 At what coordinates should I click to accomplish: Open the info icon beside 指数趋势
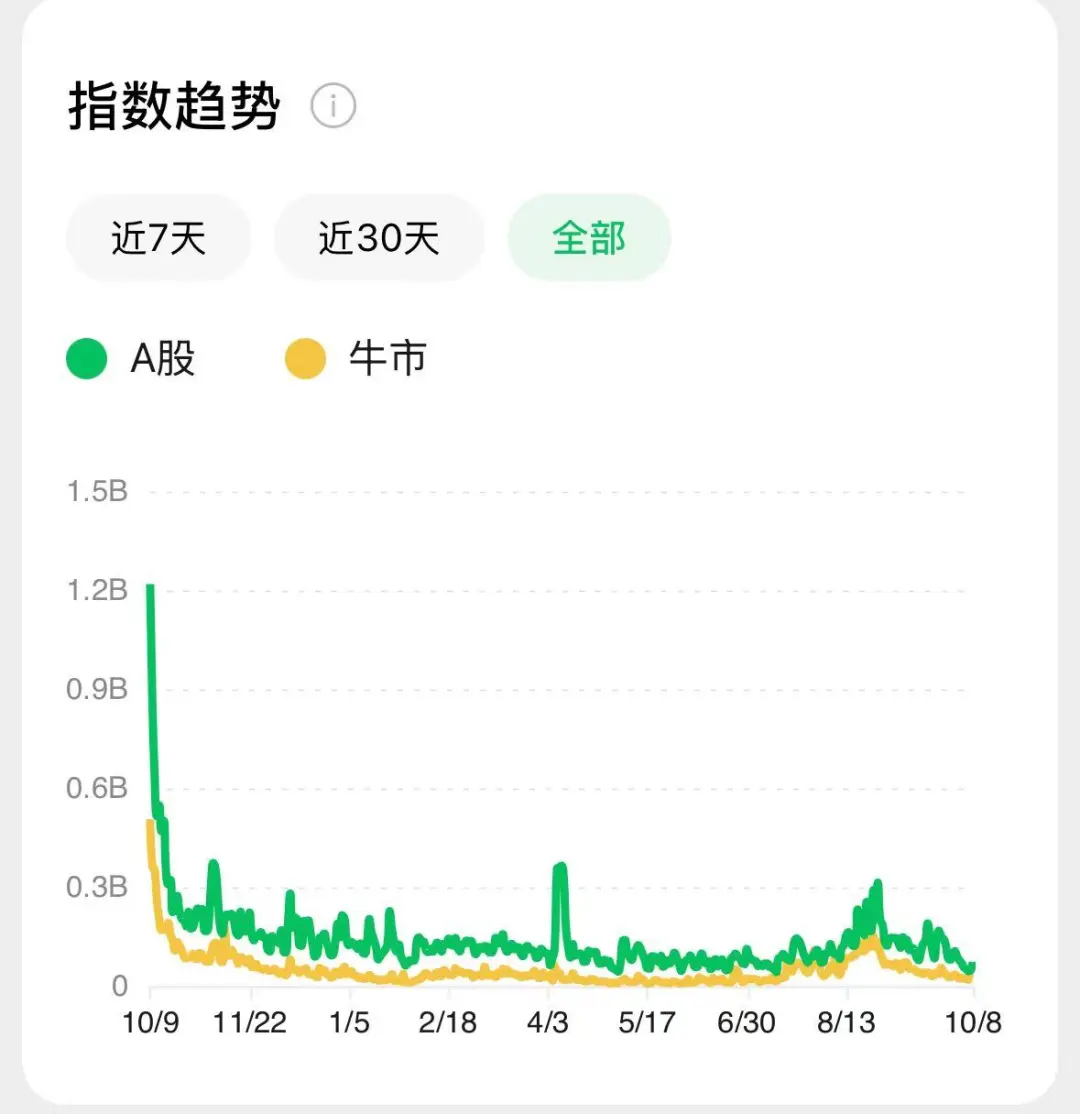click(x=333, y=106)
